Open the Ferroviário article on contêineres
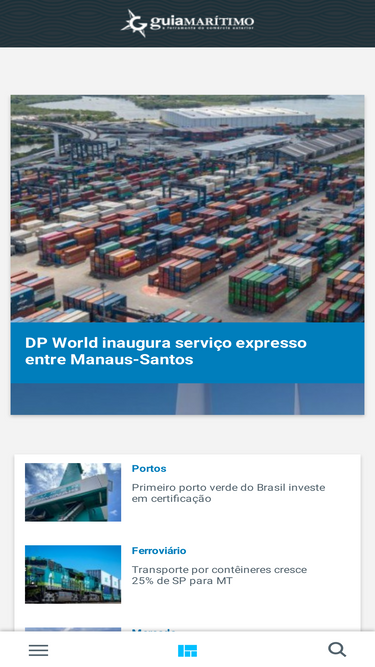 [x=188, y=574]
